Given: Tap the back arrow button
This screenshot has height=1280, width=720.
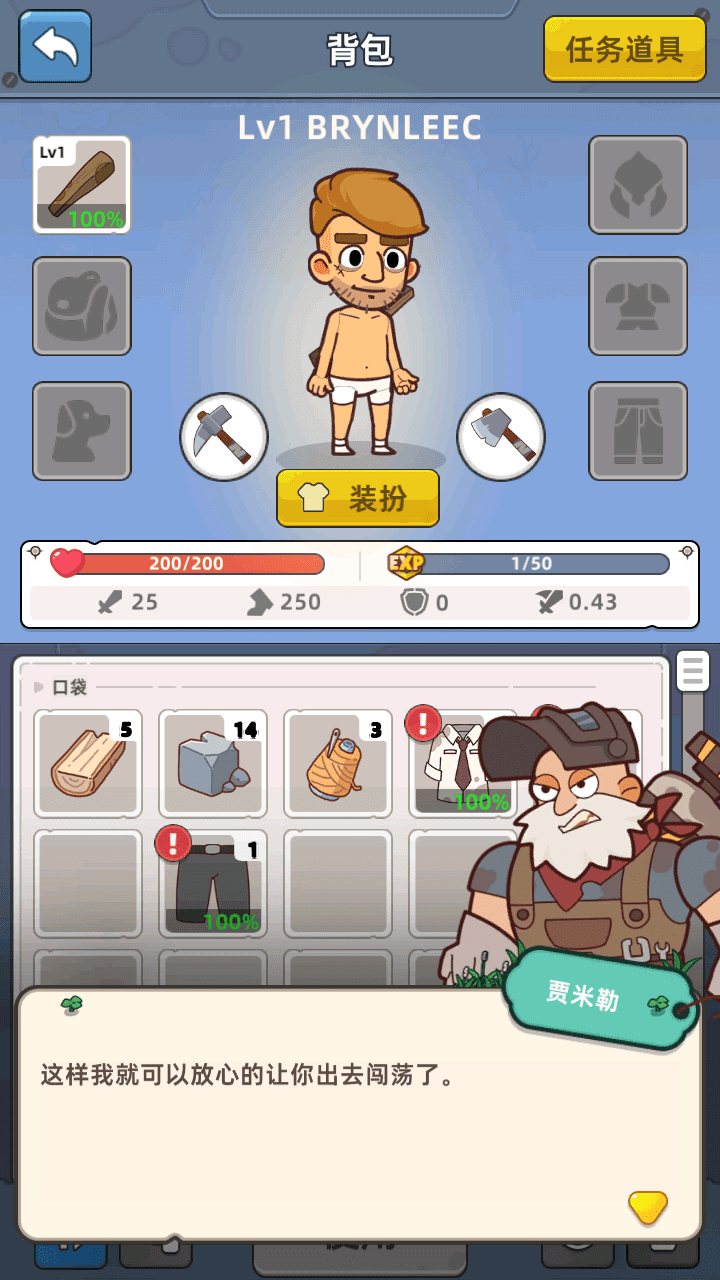Looking at the screenshot, I should pos(55,47).
